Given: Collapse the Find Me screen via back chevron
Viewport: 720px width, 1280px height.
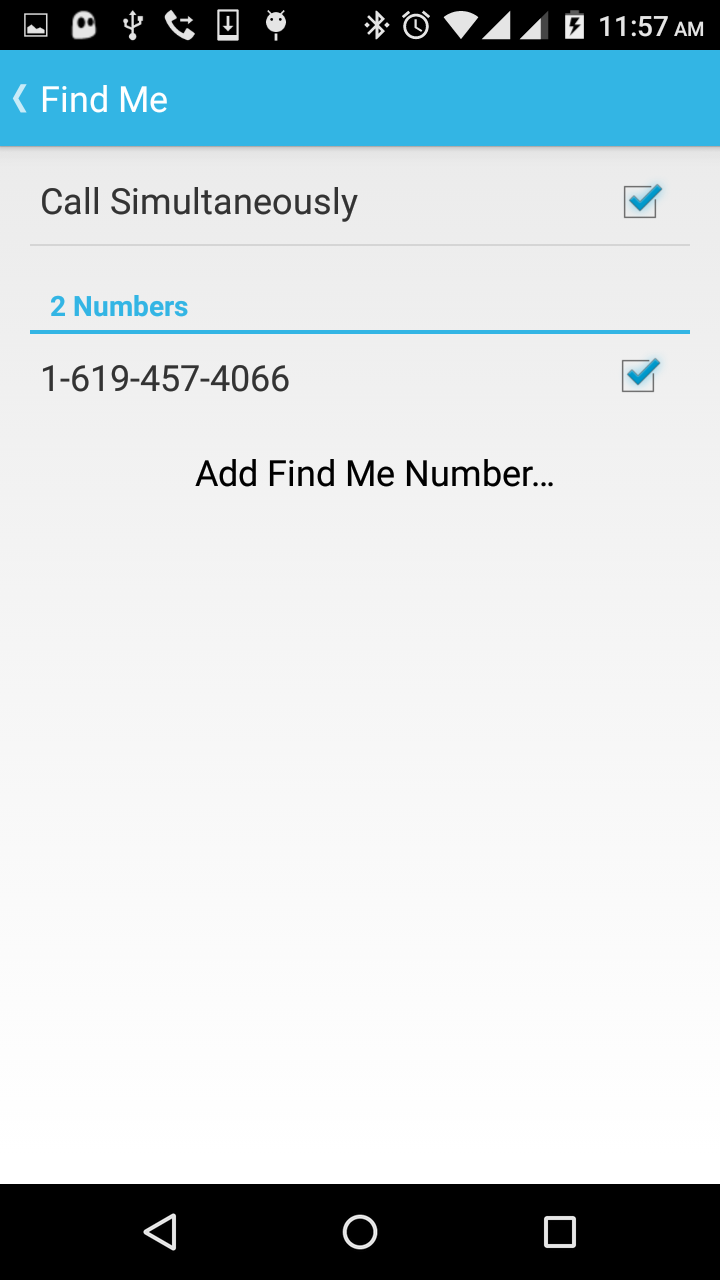Looking at the screenshot, I should 20,98.
